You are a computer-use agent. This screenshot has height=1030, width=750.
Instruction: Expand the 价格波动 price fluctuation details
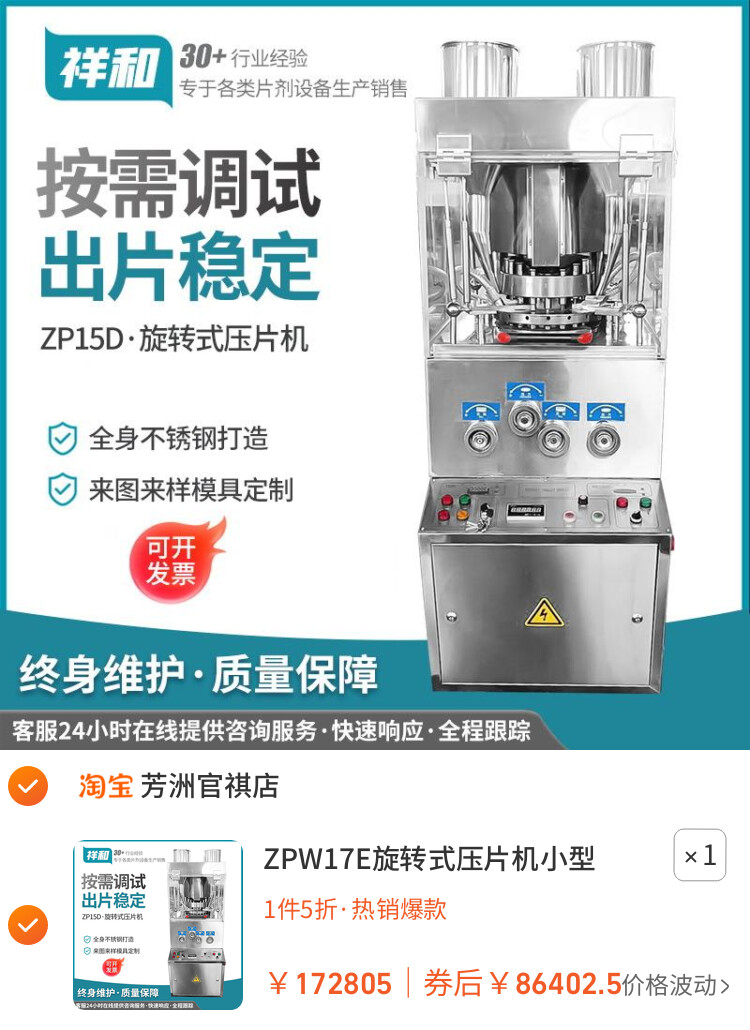[676, 985]
